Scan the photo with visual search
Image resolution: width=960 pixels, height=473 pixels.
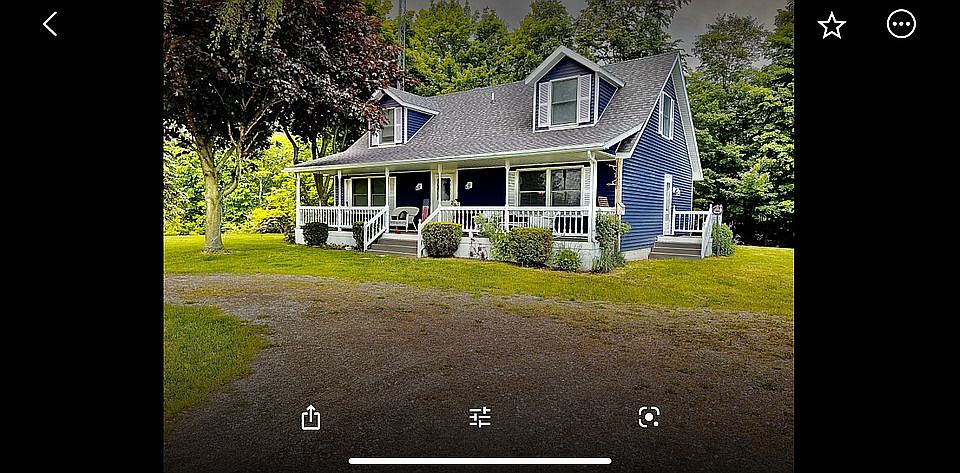click(x=649, y=417)
